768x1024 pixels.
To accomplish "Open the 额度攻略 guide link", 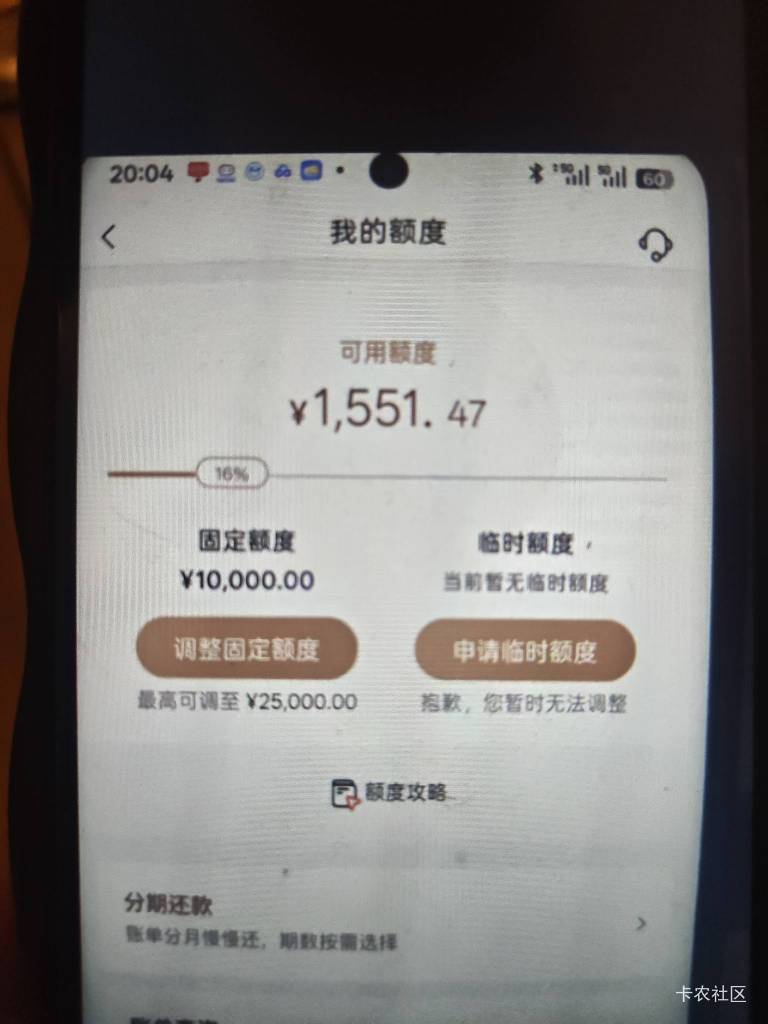I will pos(390,793).
